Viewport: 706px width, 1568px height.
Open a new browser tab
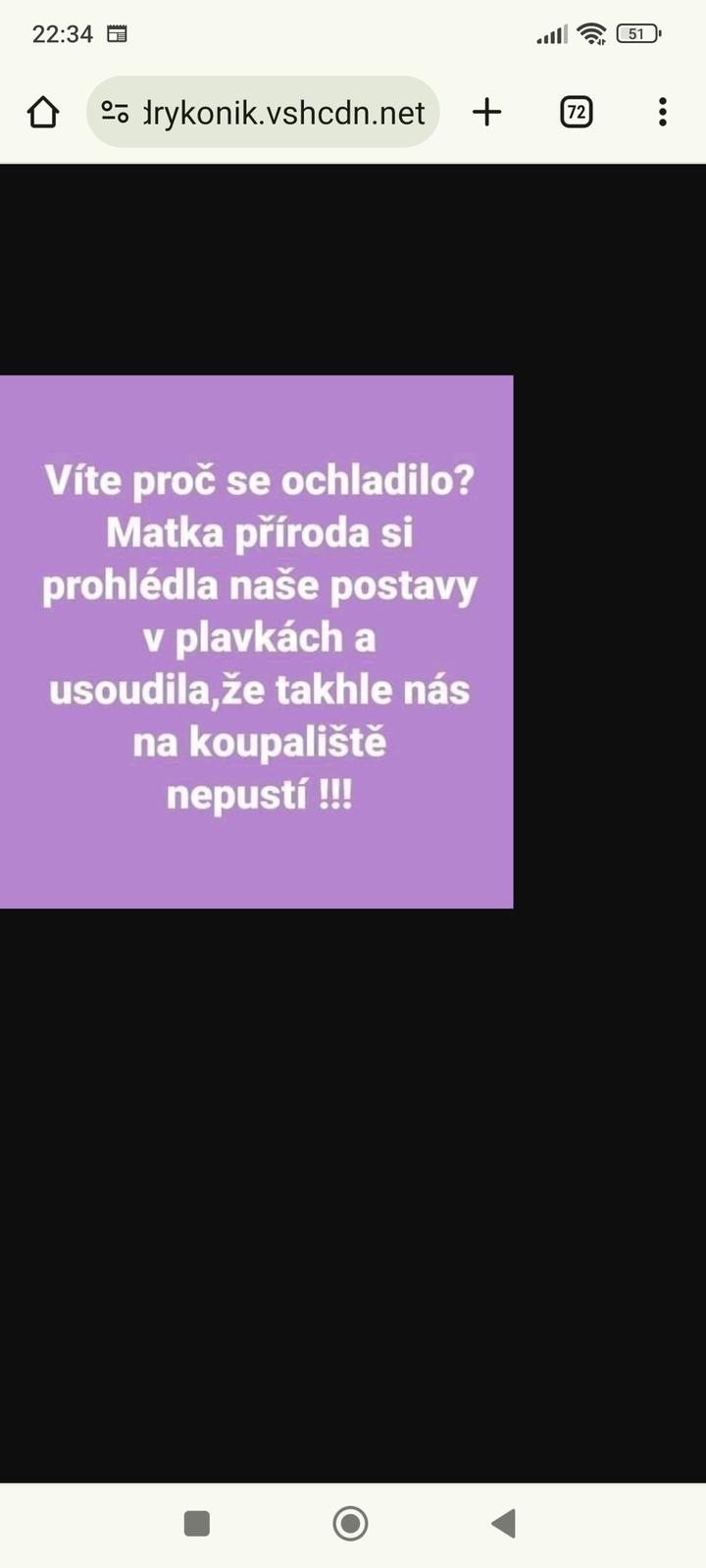pos(486,113)
